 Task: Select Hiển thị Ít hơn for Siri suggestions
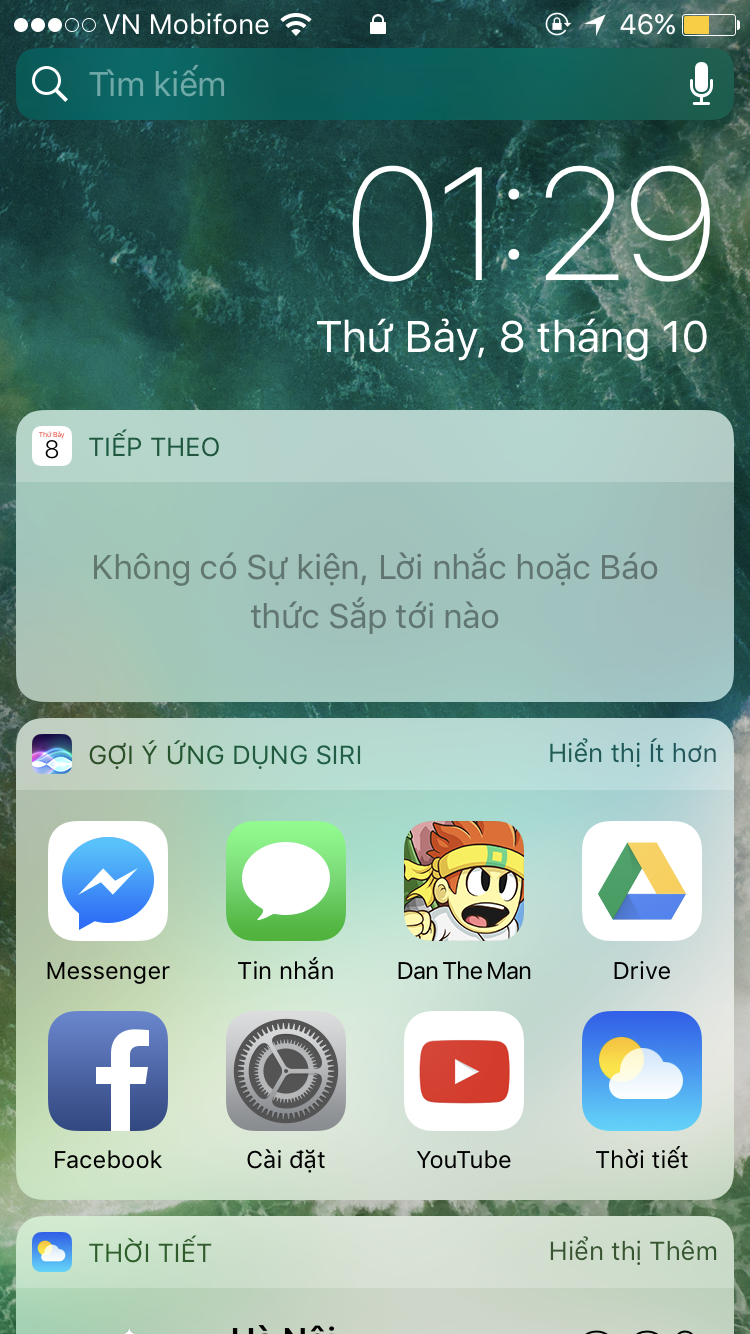(632, 753)
